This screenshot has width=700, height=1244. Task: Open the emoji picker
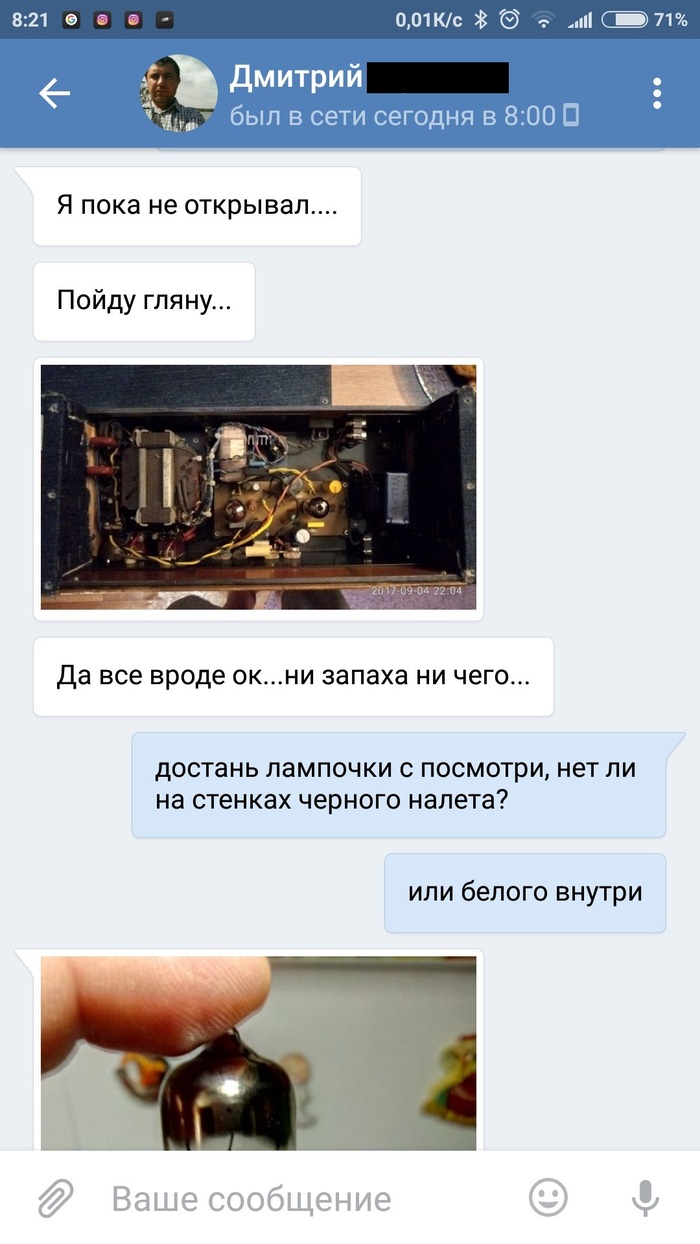click(x=548, y=1198)
